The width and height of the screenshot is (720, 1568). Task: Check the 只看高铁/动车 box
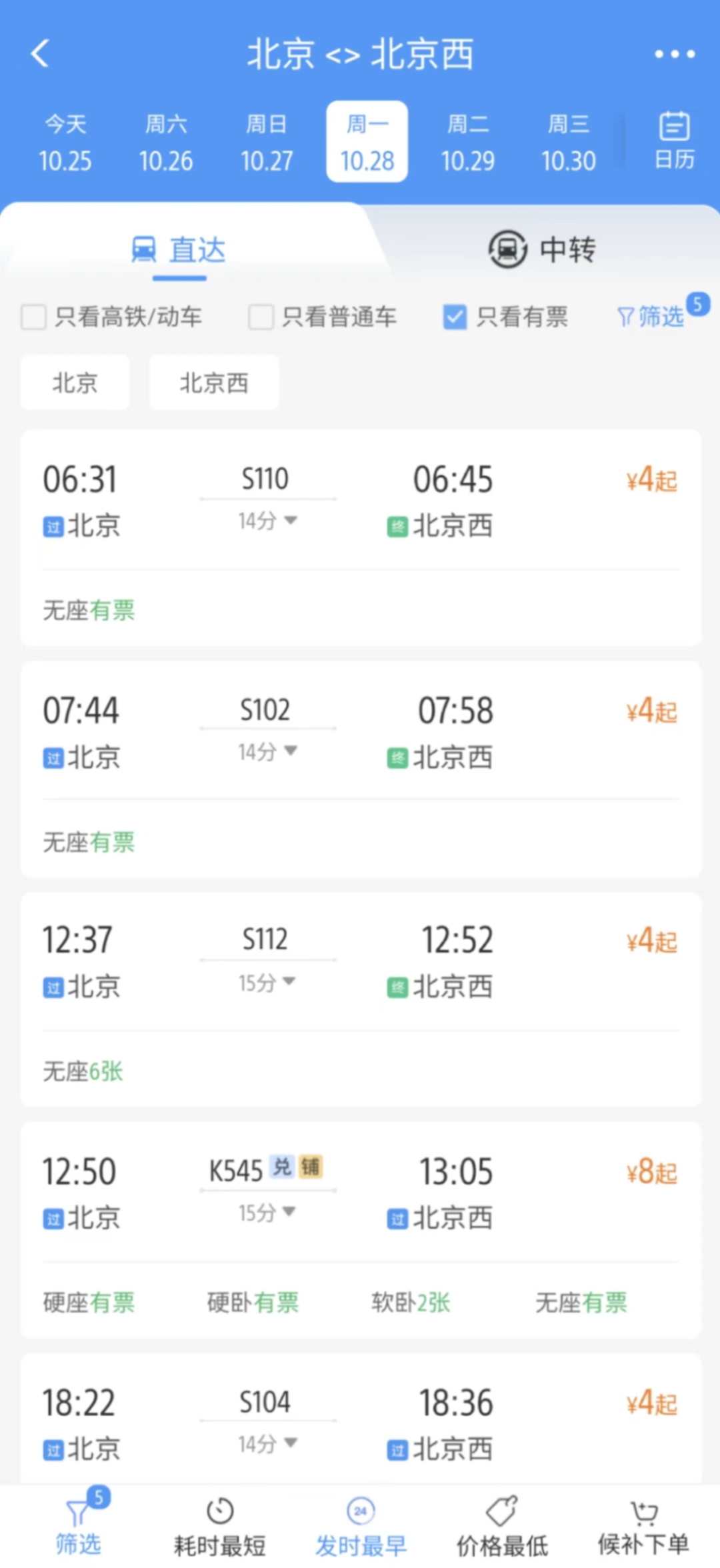(34, 317)
